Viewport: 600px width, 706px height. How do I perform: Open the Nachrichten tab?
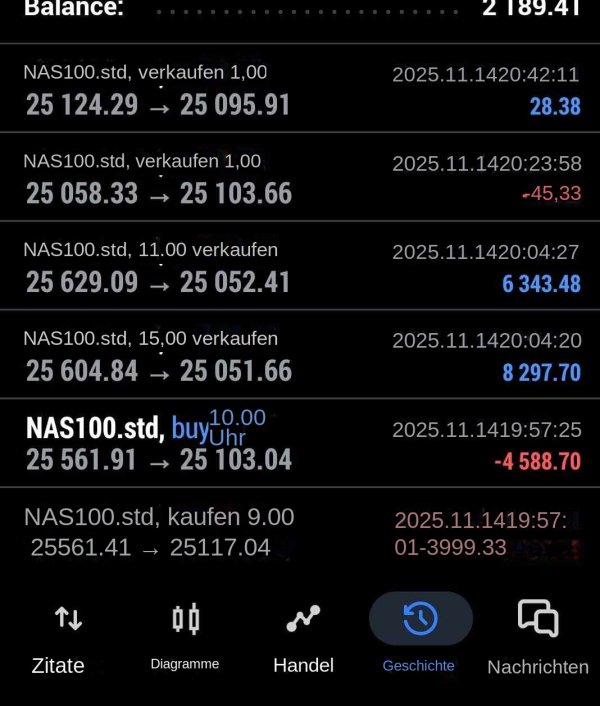click(x=538, y=637)
